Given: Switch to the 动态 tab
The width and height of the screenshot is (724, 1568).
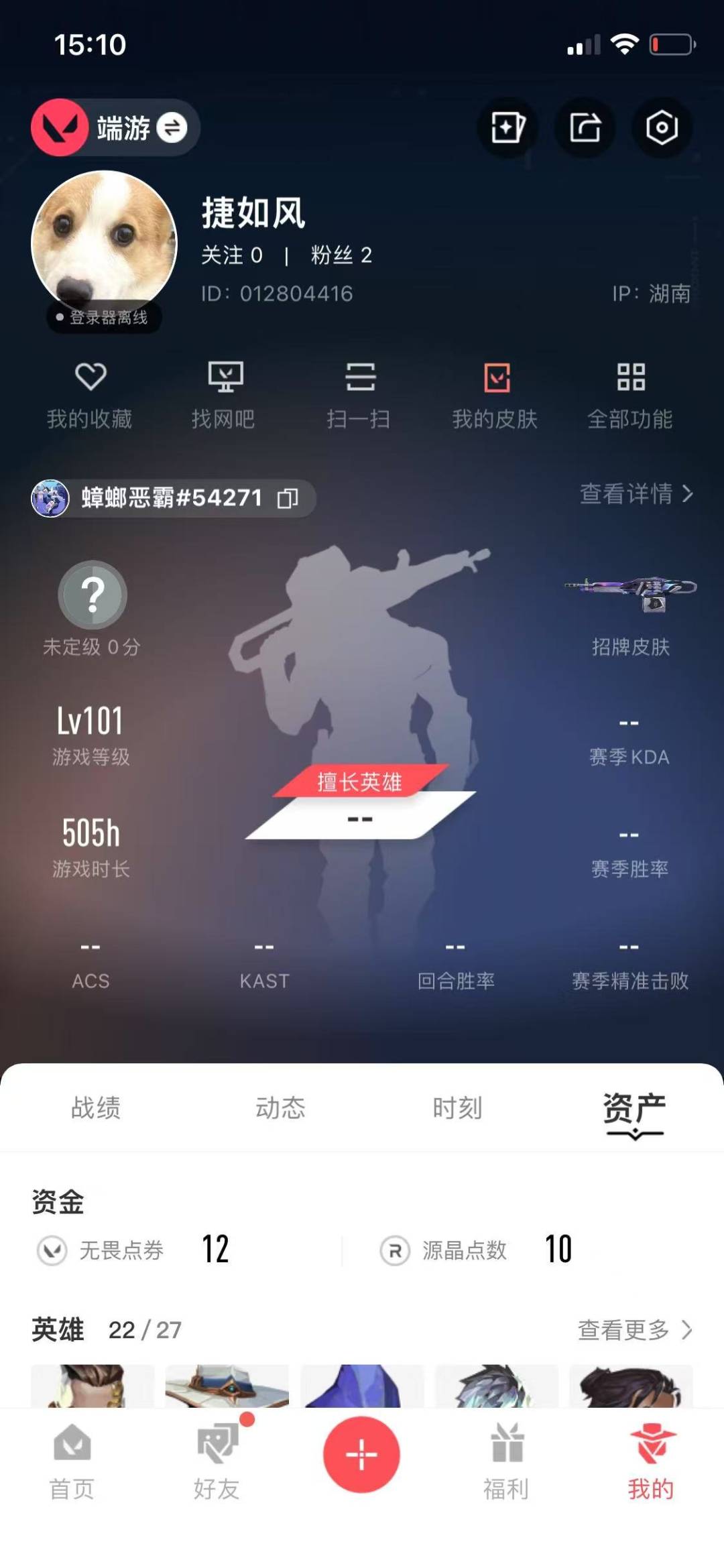Looking at the screenshot, I should (280, 1107).
